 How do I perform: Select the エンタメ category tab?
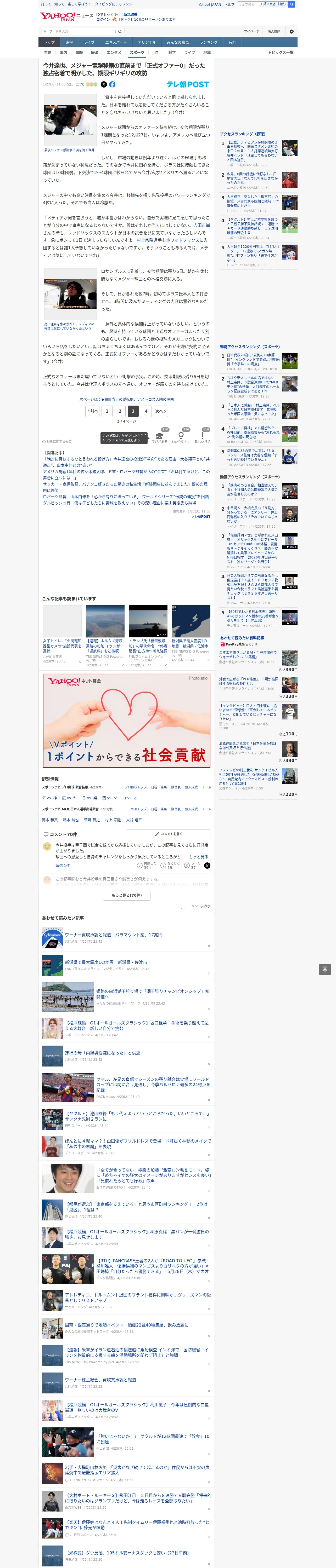coord(114,52)
